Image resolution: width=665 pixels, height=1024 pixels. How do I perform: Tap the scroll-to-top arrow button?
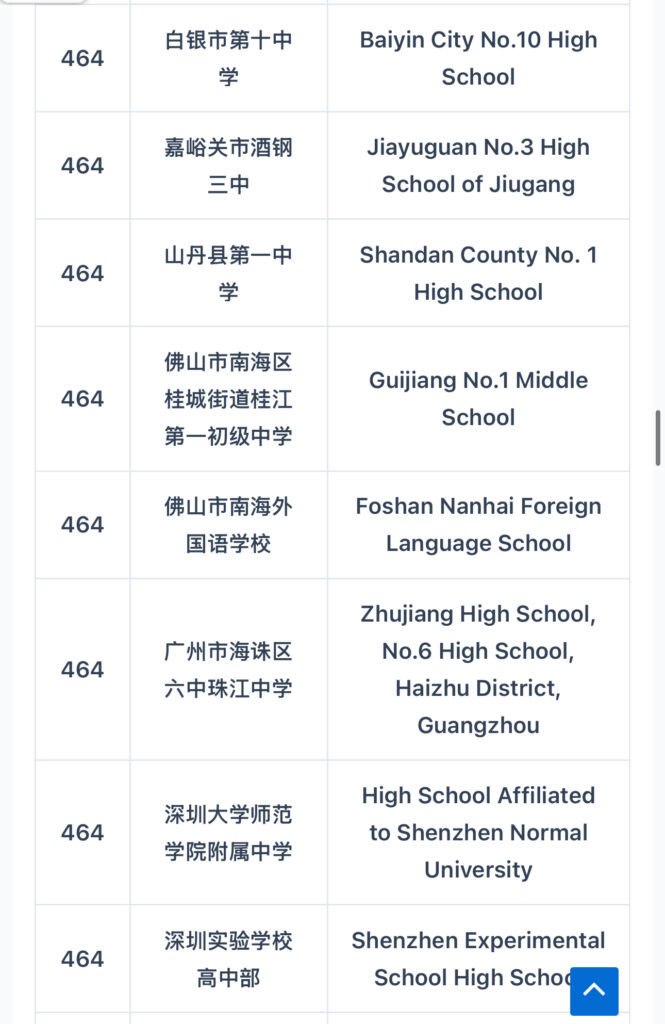coord(594,990)
